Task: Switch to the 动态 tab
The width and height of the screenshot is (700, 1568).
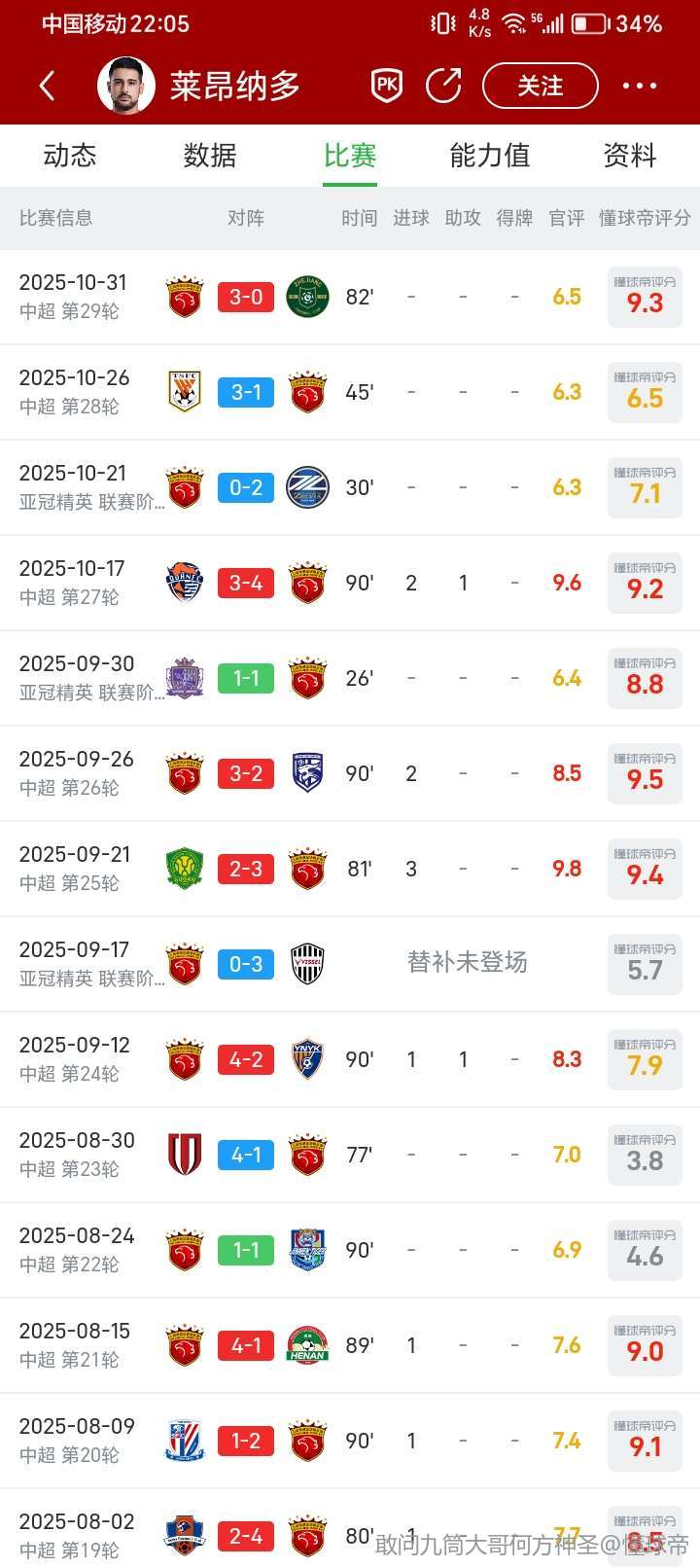Action: coord(70,156)
